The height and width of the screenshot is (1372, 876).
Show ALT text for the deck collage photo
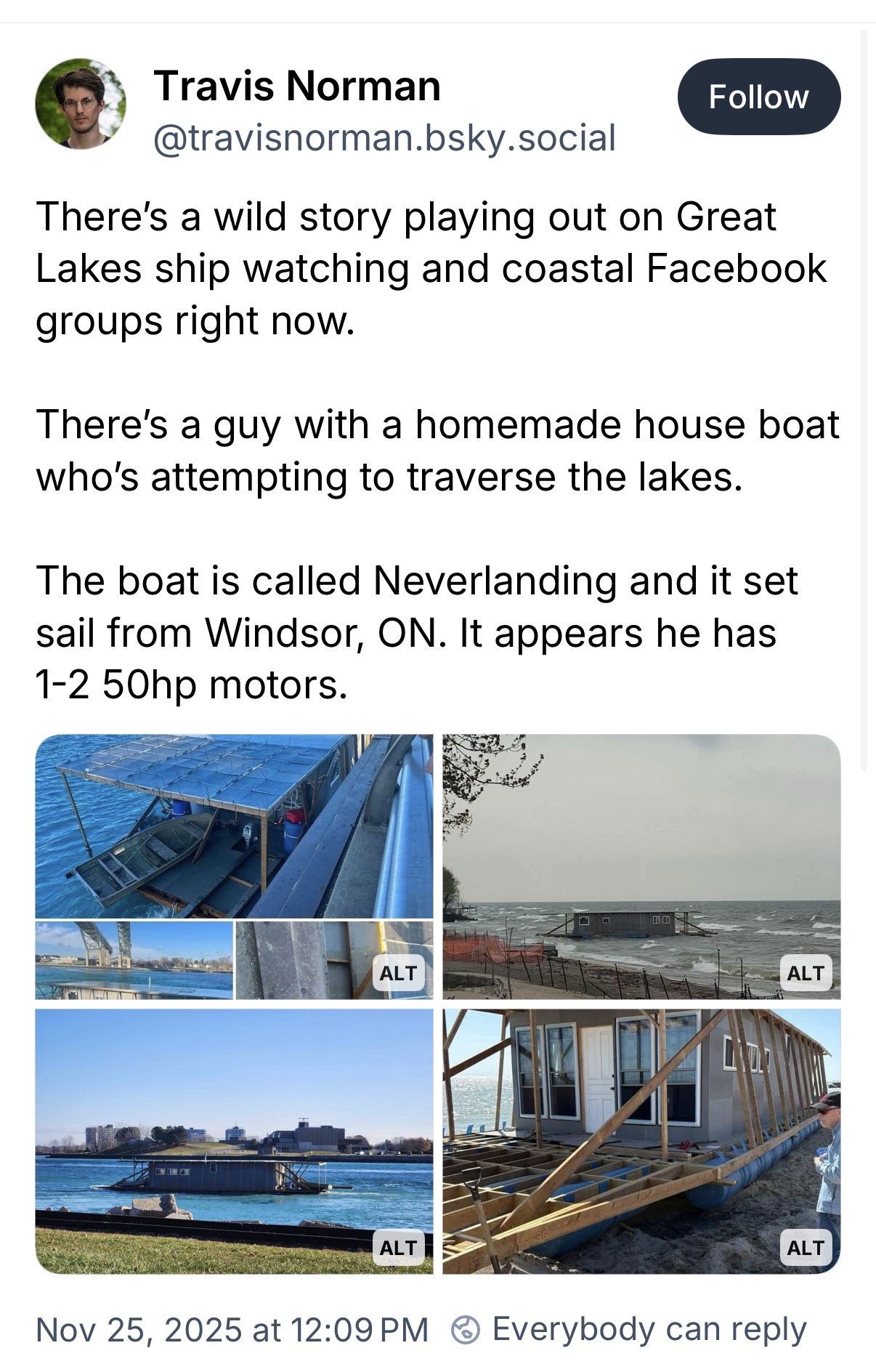click(399, 973)
